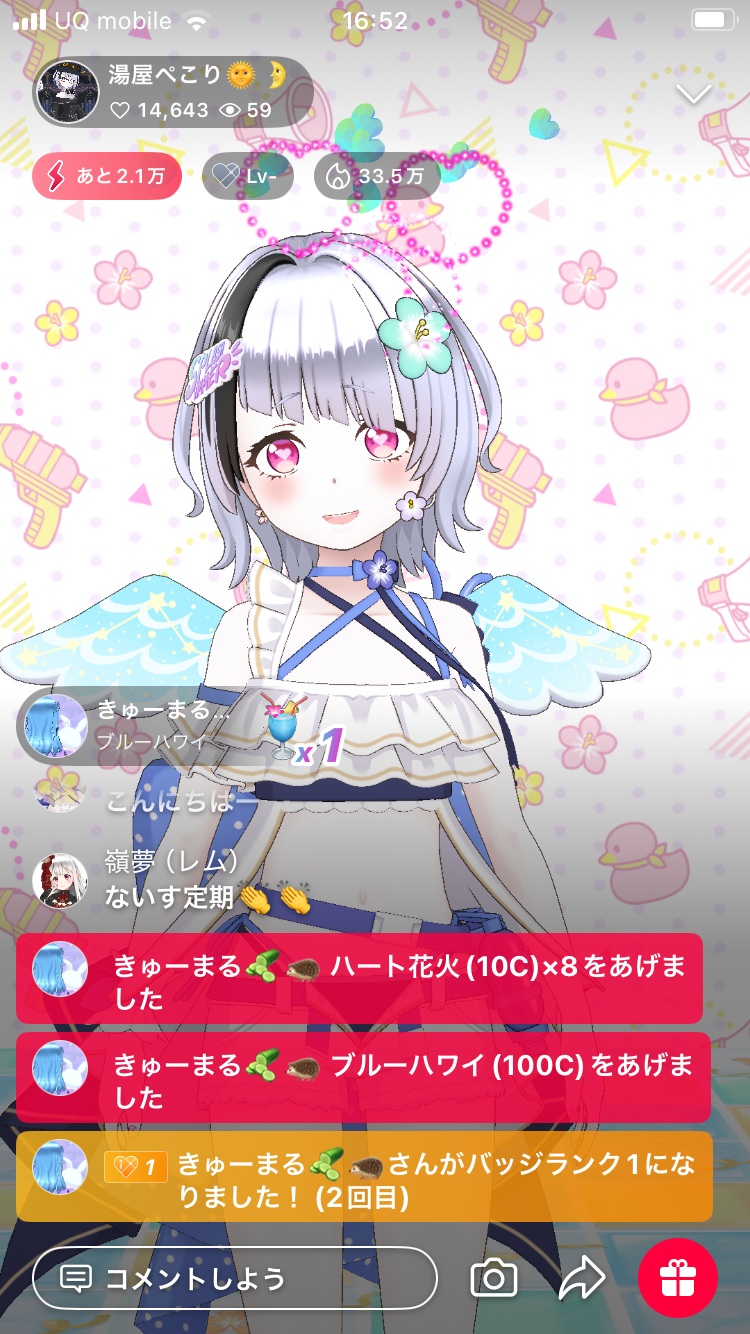The height and width of the screenshot is (1334, 750).
Task: Open the Lv- heart level badge
Action: [248, 177]
